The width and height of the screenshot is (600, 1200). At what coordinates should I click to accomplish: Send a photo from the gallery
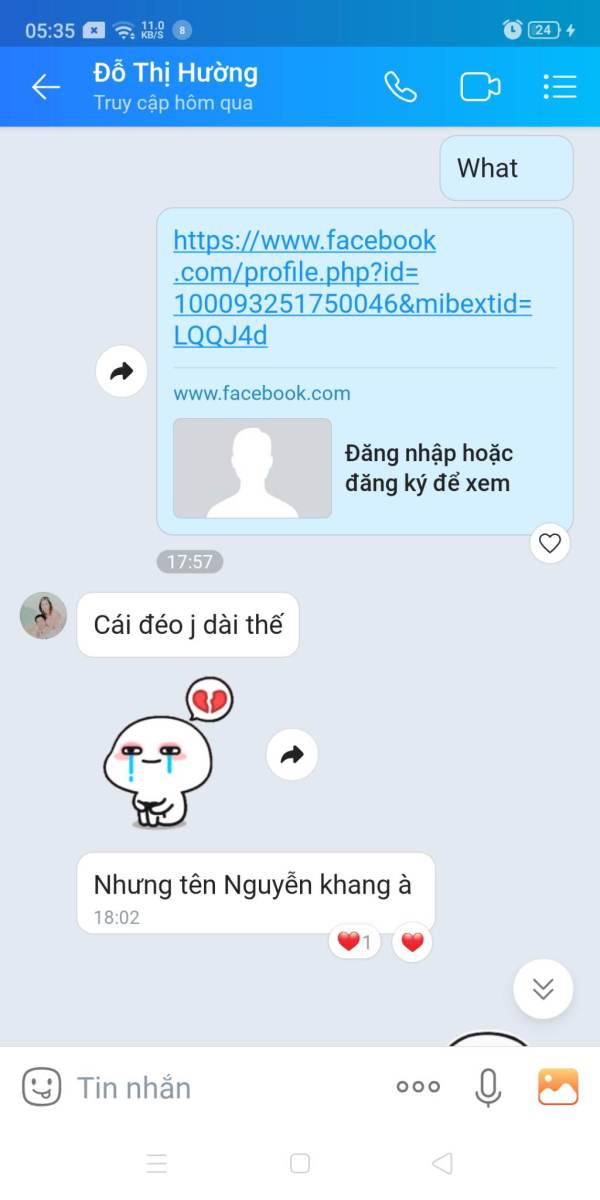click(558, 1087)
